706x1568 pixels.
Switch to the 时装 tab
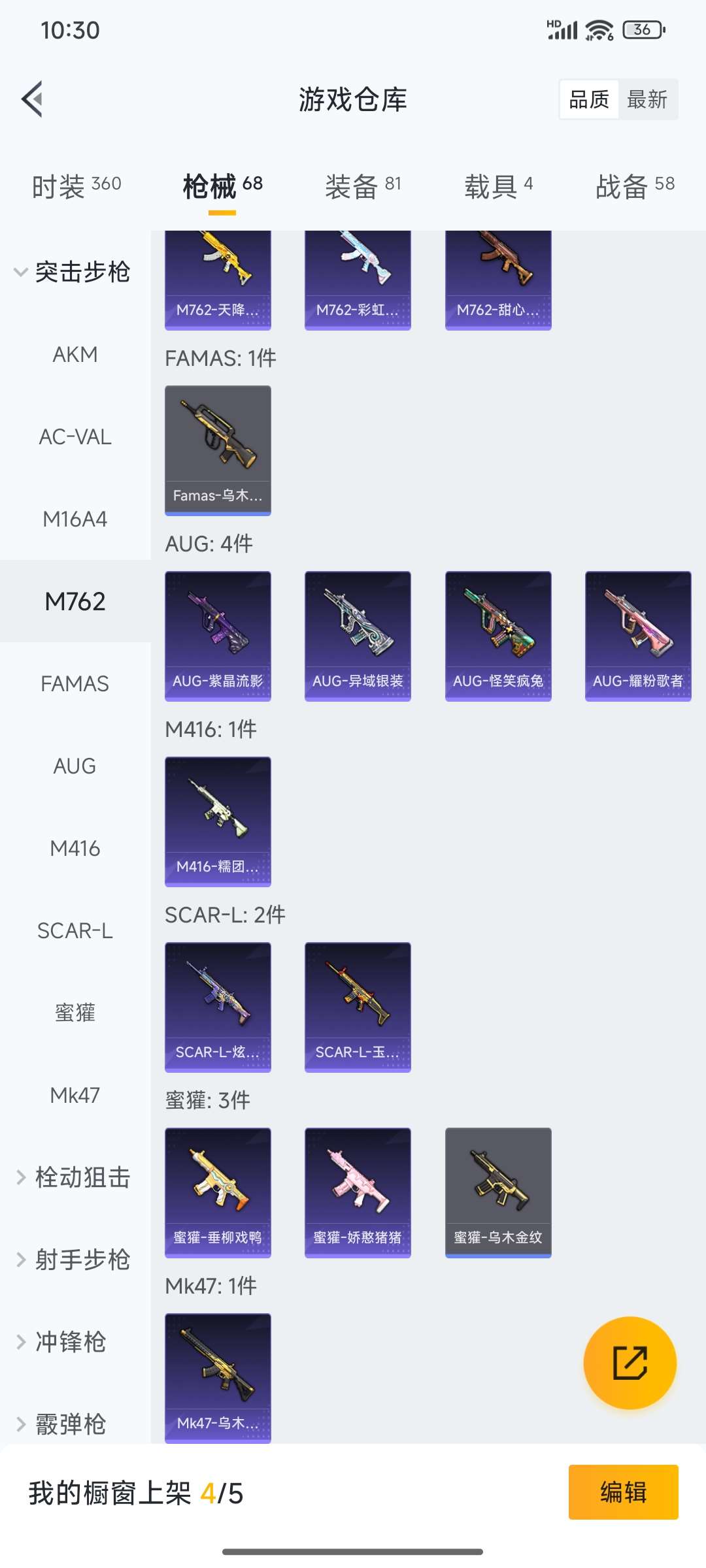76,186
